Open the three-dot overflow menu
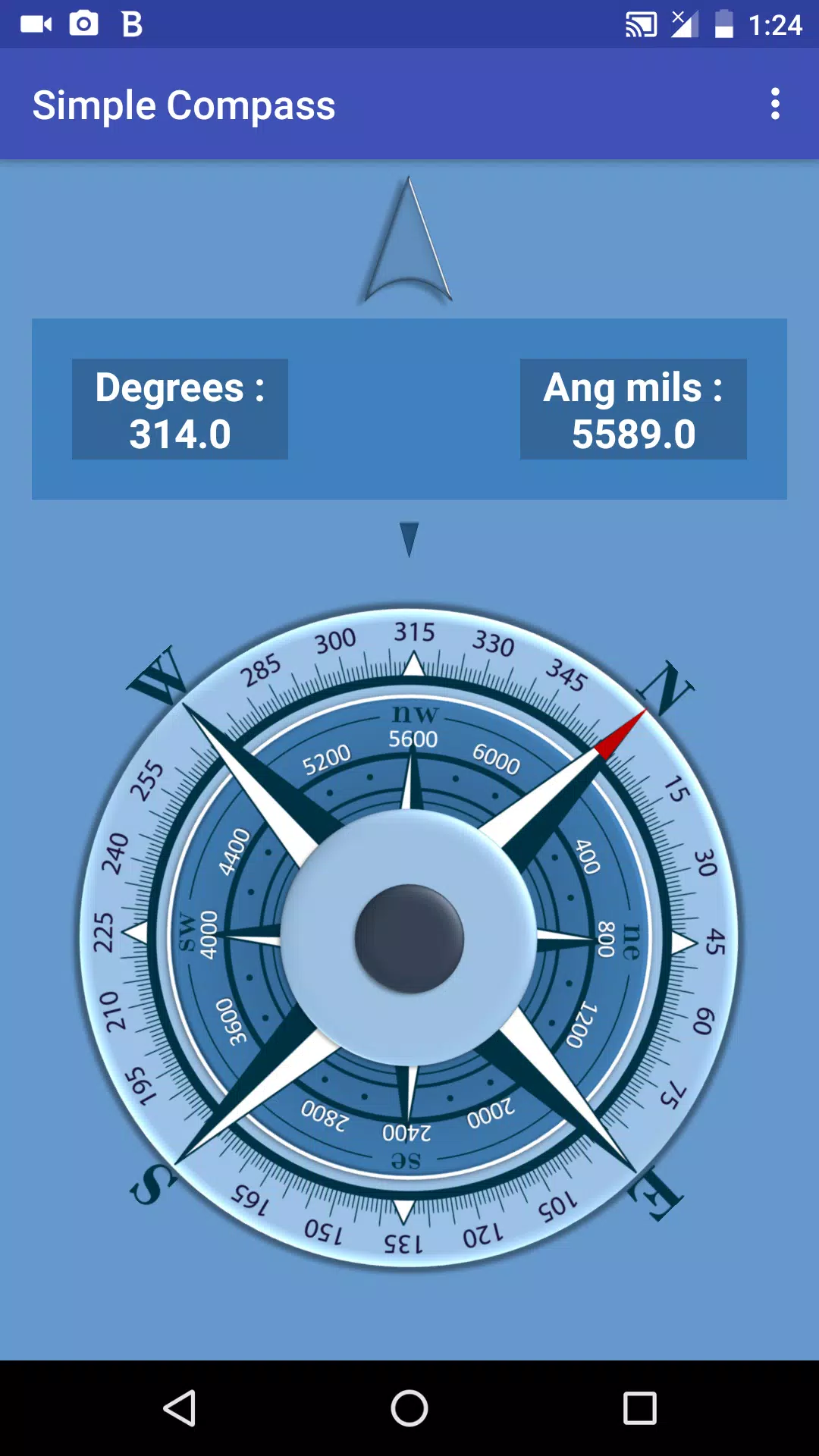This screenshot has height=1456, width=819. (775, 104)
